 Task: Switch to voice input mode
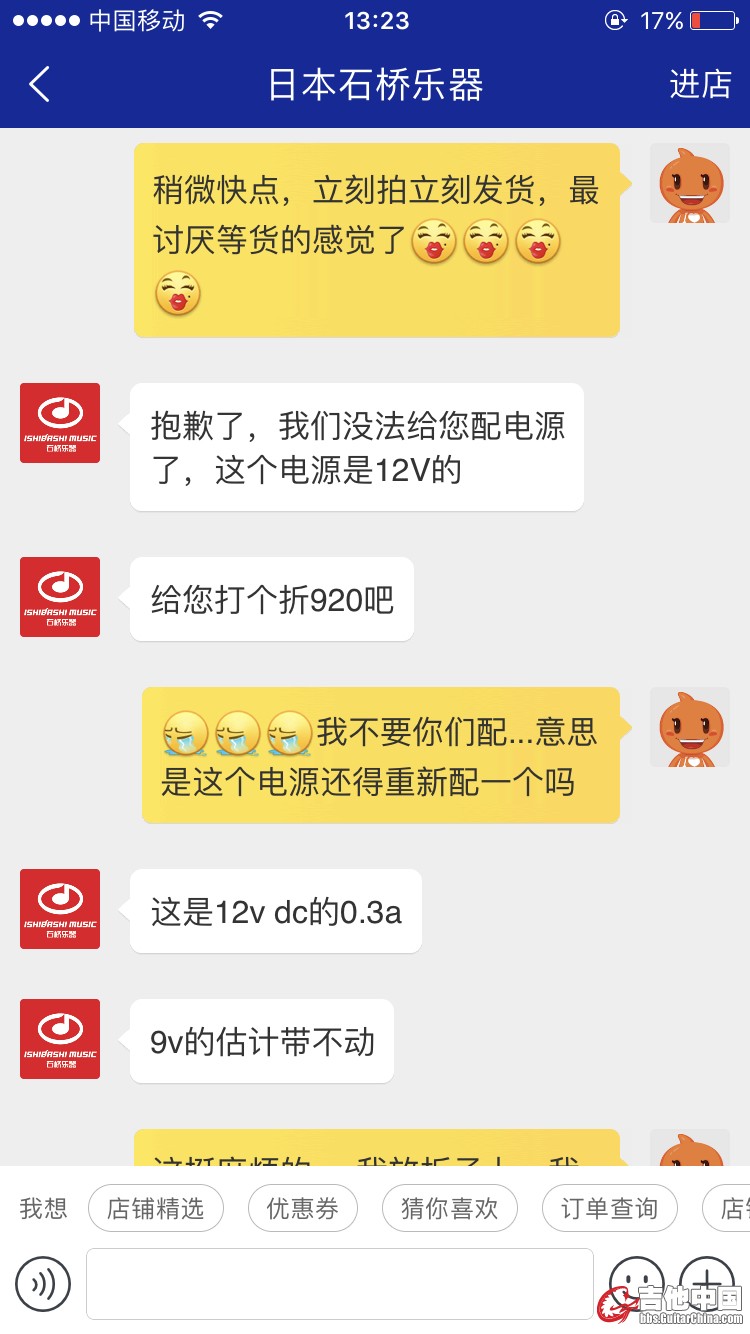pos(43,1284)
